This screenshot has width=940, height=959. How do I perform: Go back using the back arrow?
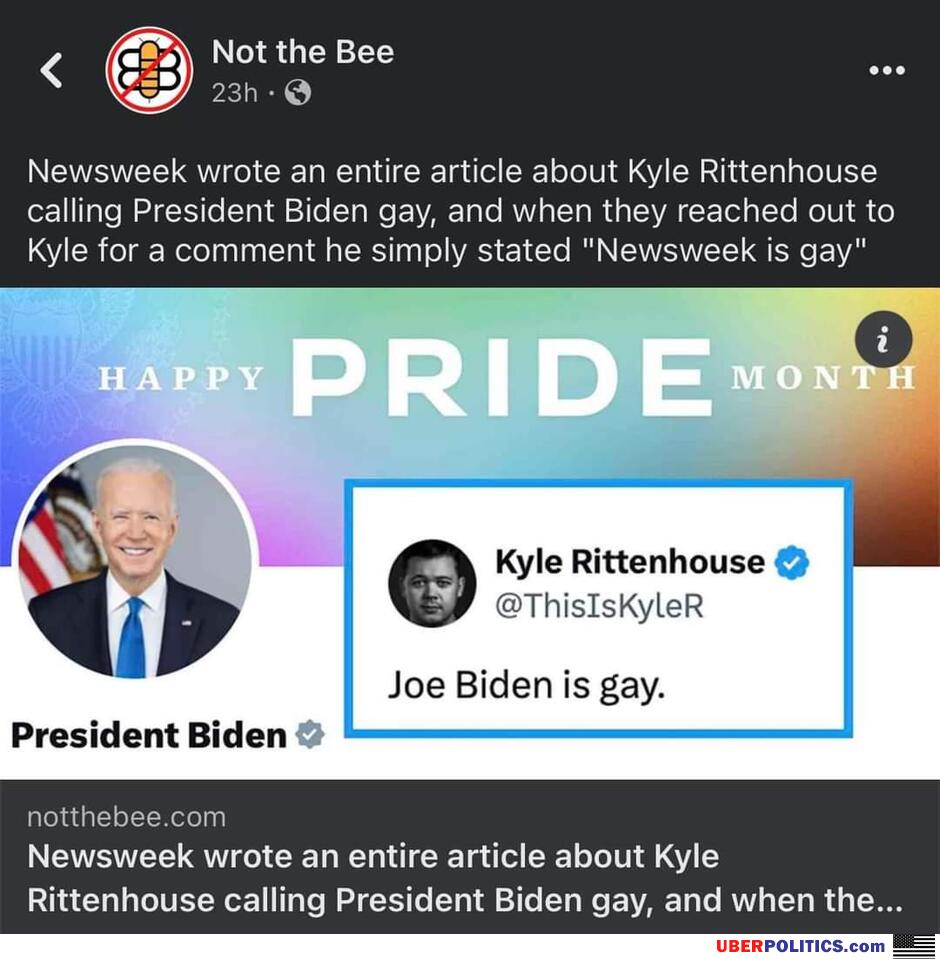tap(52, 70)
